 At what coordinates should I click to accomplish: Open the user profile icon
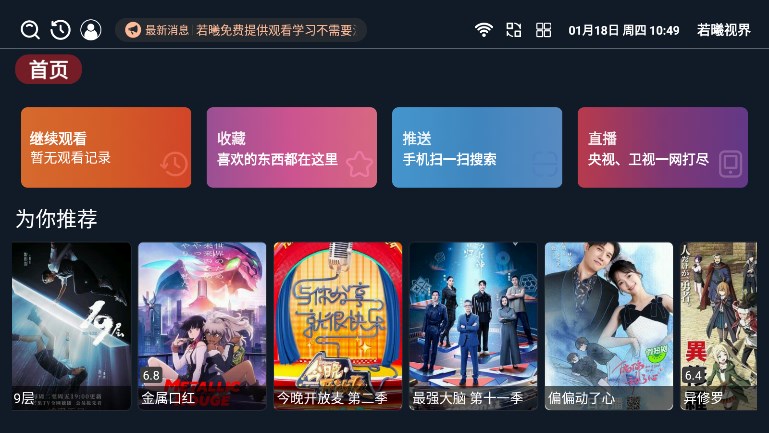tap(91, 30)
